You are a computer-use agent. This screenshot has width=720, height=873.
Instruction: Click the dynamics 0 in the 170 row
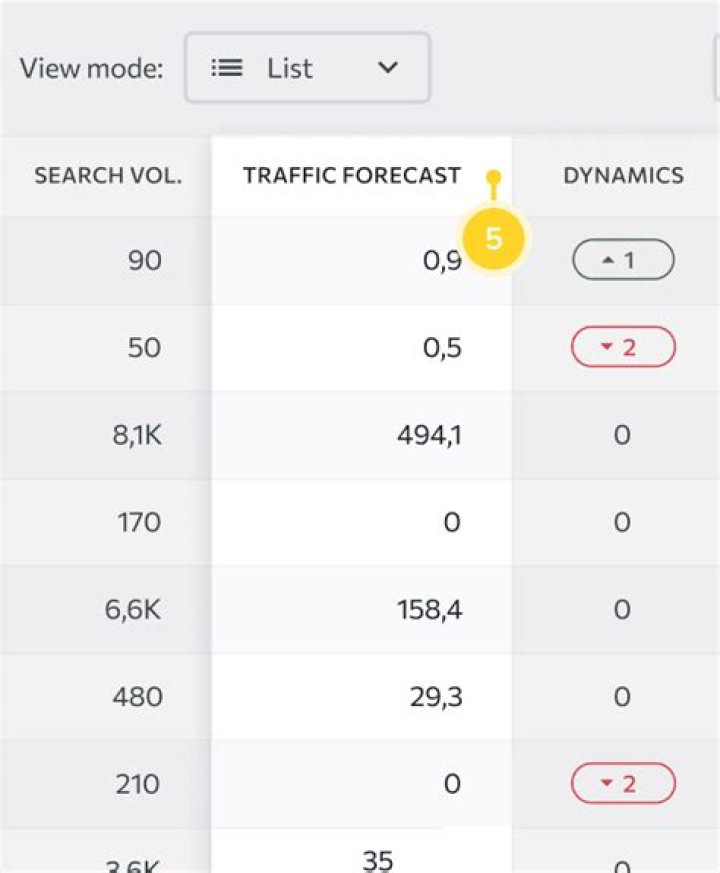[621, 521]
